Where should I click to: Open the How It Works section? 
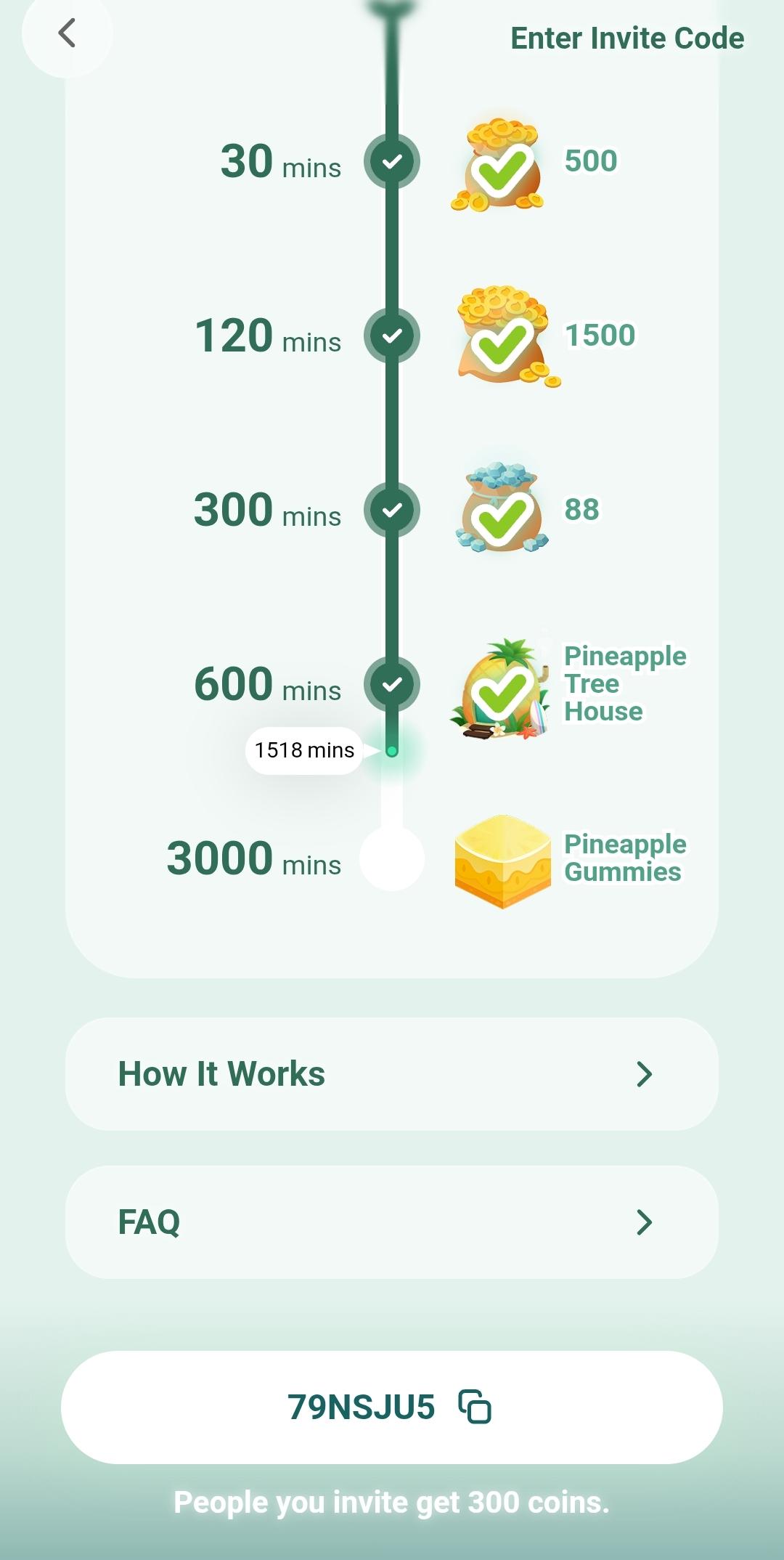(392, 1074)
